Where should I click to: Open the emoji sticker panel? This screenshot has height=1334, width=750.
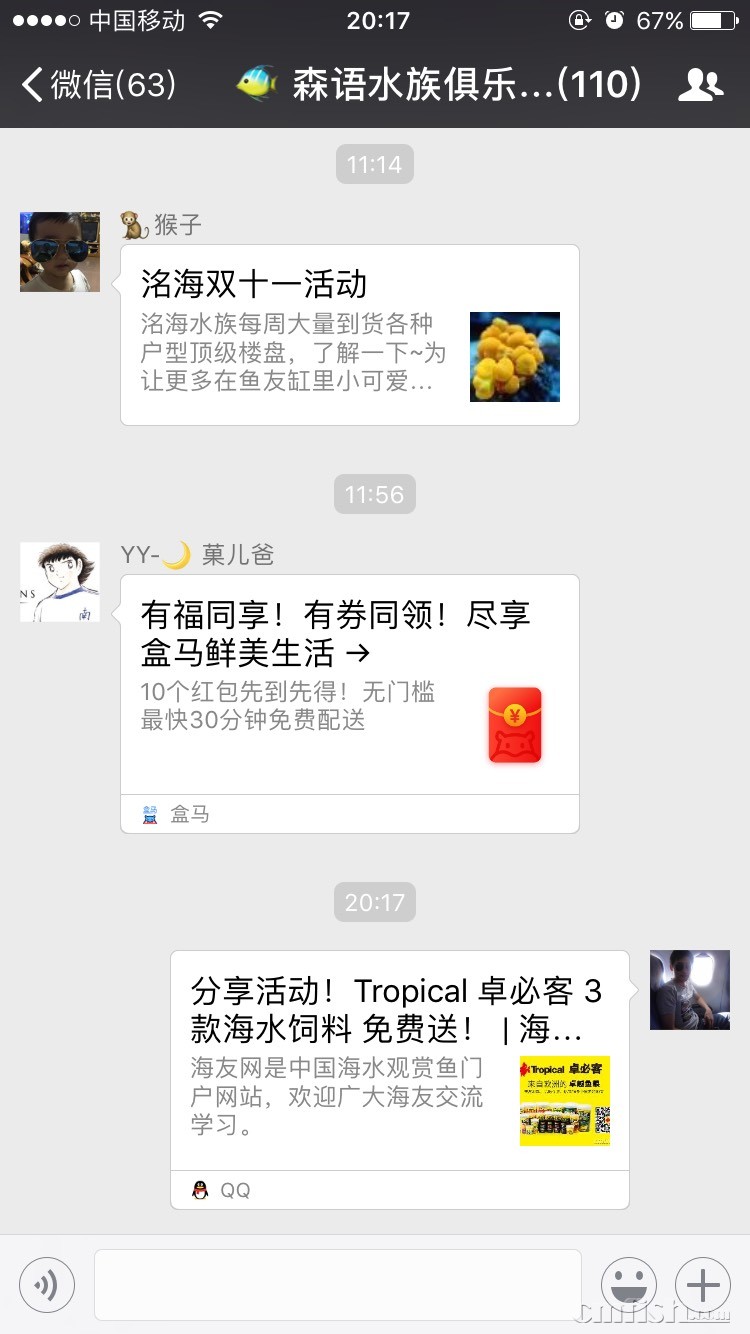click(628, 1284)
